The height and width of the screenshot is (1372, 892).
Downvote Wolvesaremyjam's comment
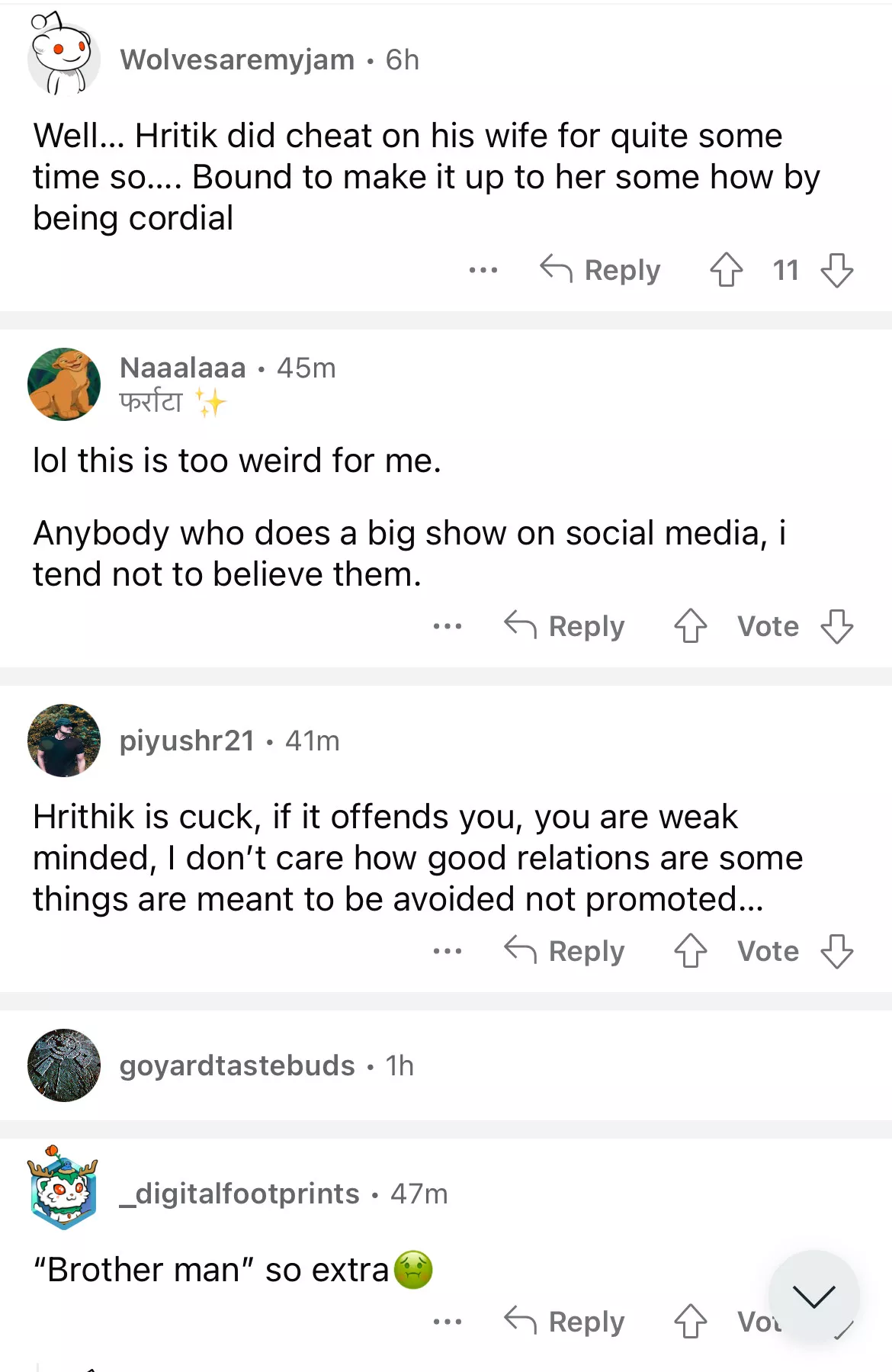click(x=836, y=270)
